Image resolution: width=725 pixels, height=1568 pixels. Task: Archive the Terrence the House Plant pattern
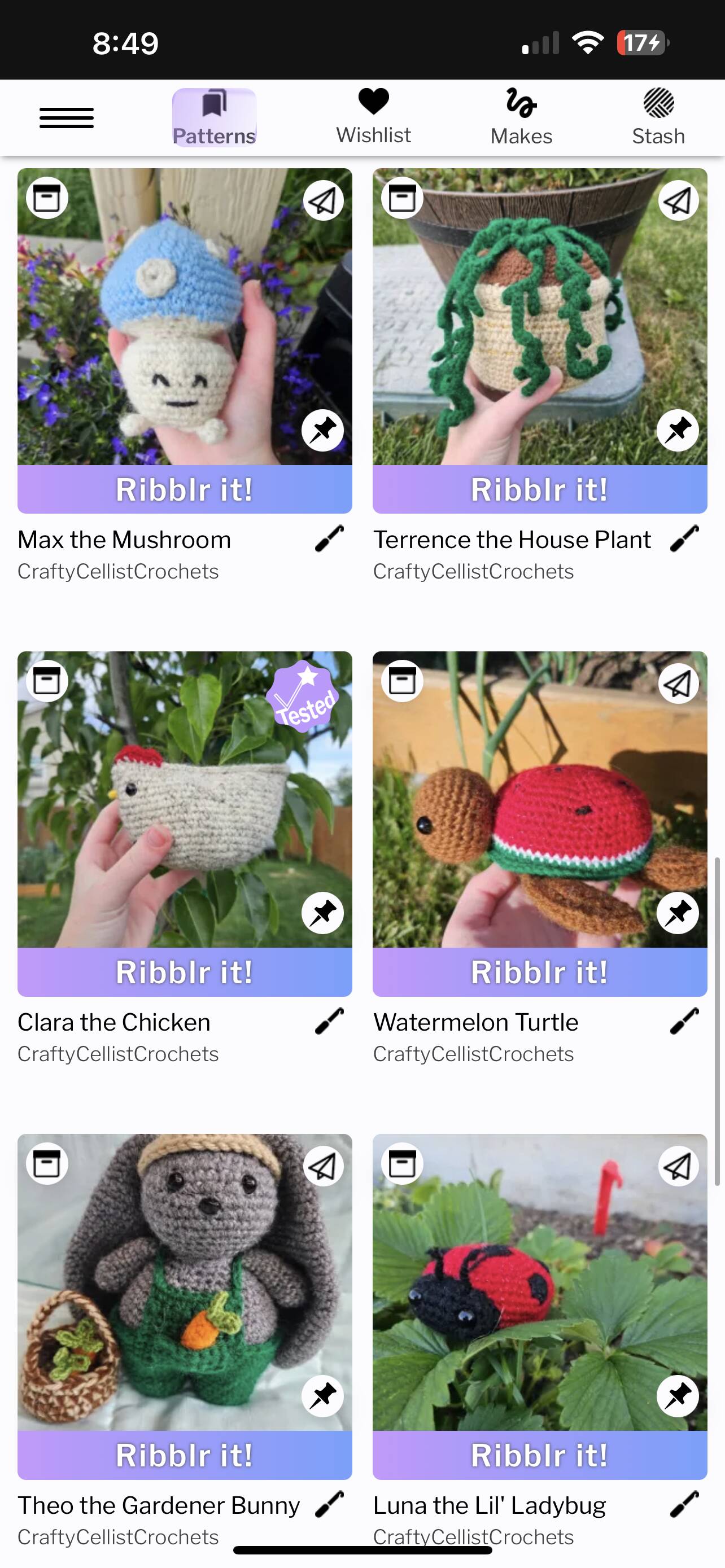(402, 198)
